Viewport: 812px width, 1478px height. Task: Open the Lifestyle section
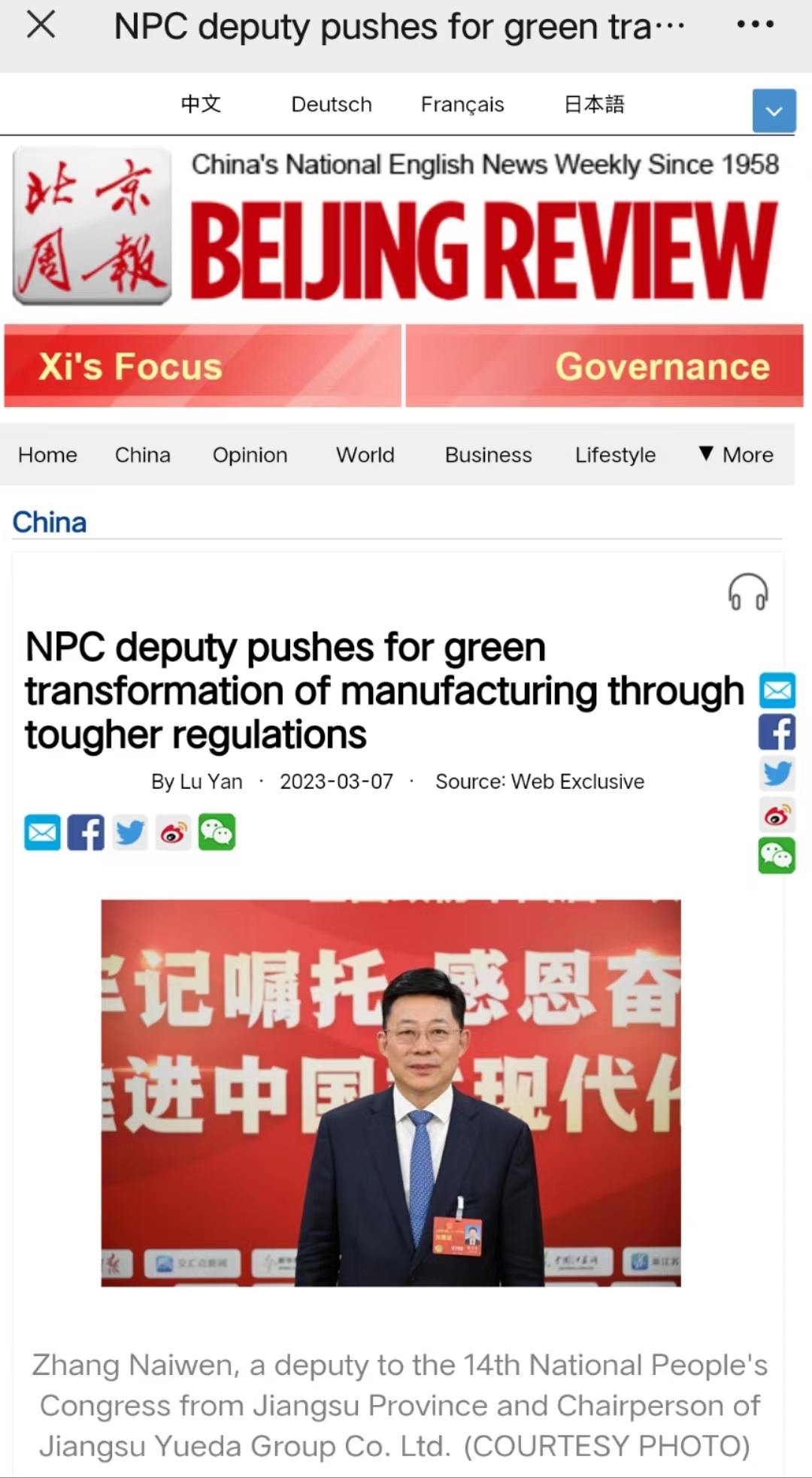coord(615,455)
